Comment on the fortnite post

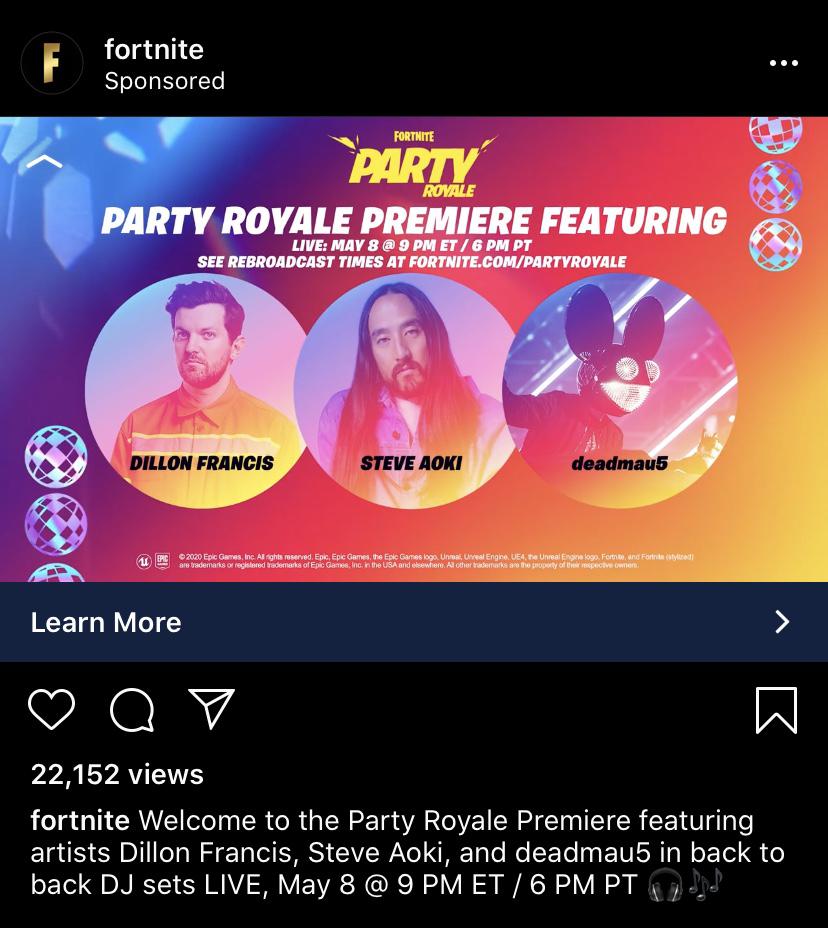coord(132,711)
